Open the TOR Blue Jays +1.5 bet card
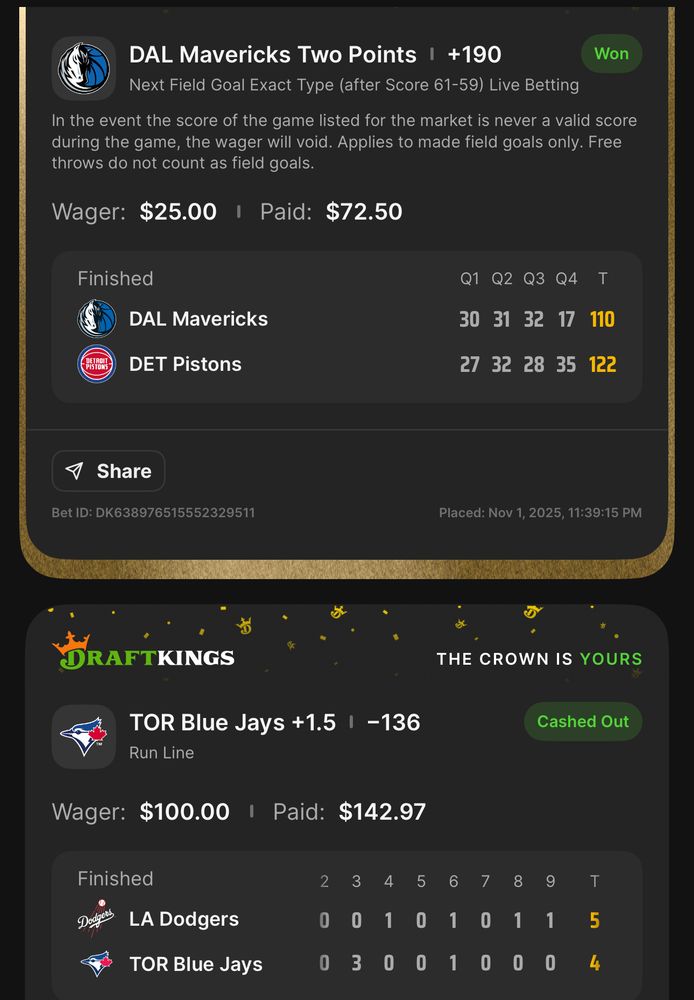 [x=232, y=723]
